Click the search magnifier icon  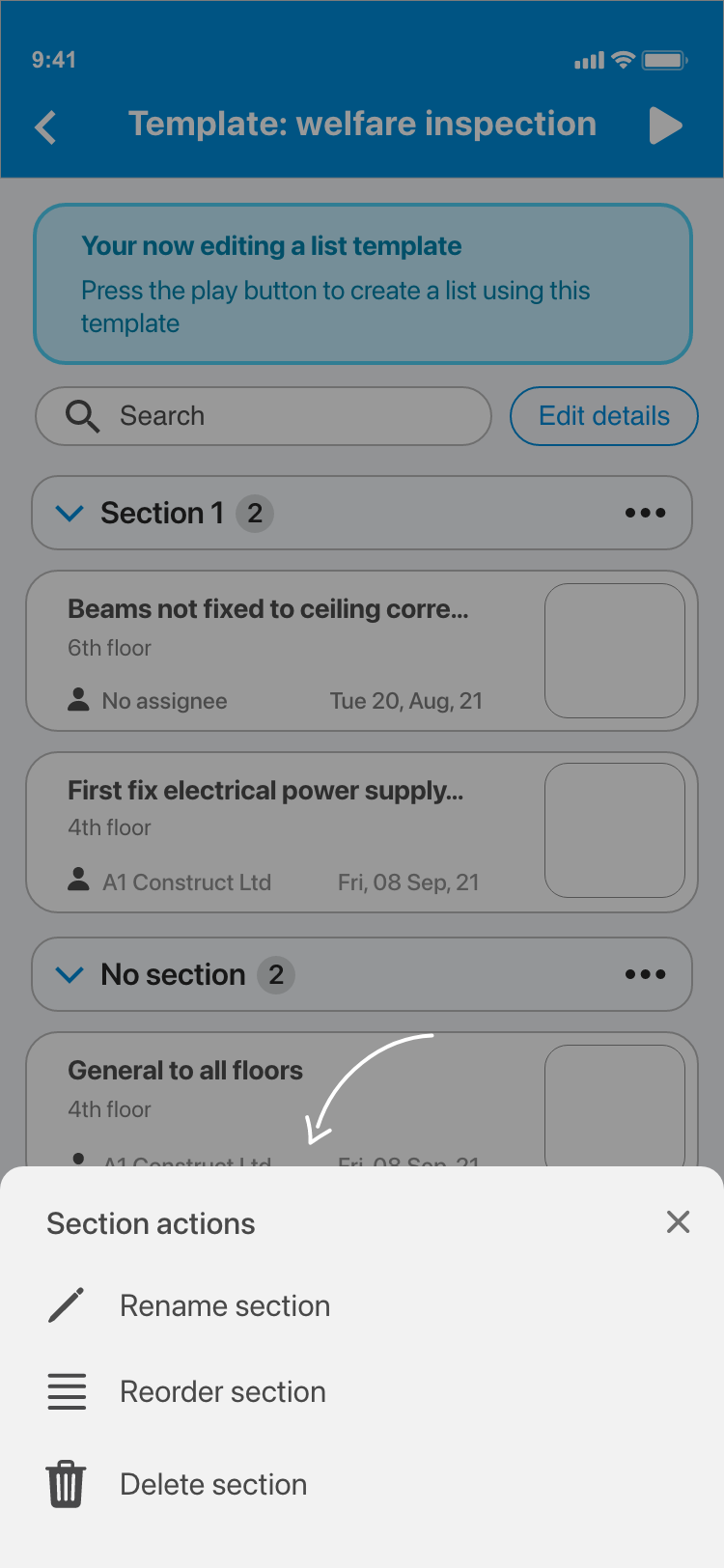pyautogui.click(x=81, y=416)
